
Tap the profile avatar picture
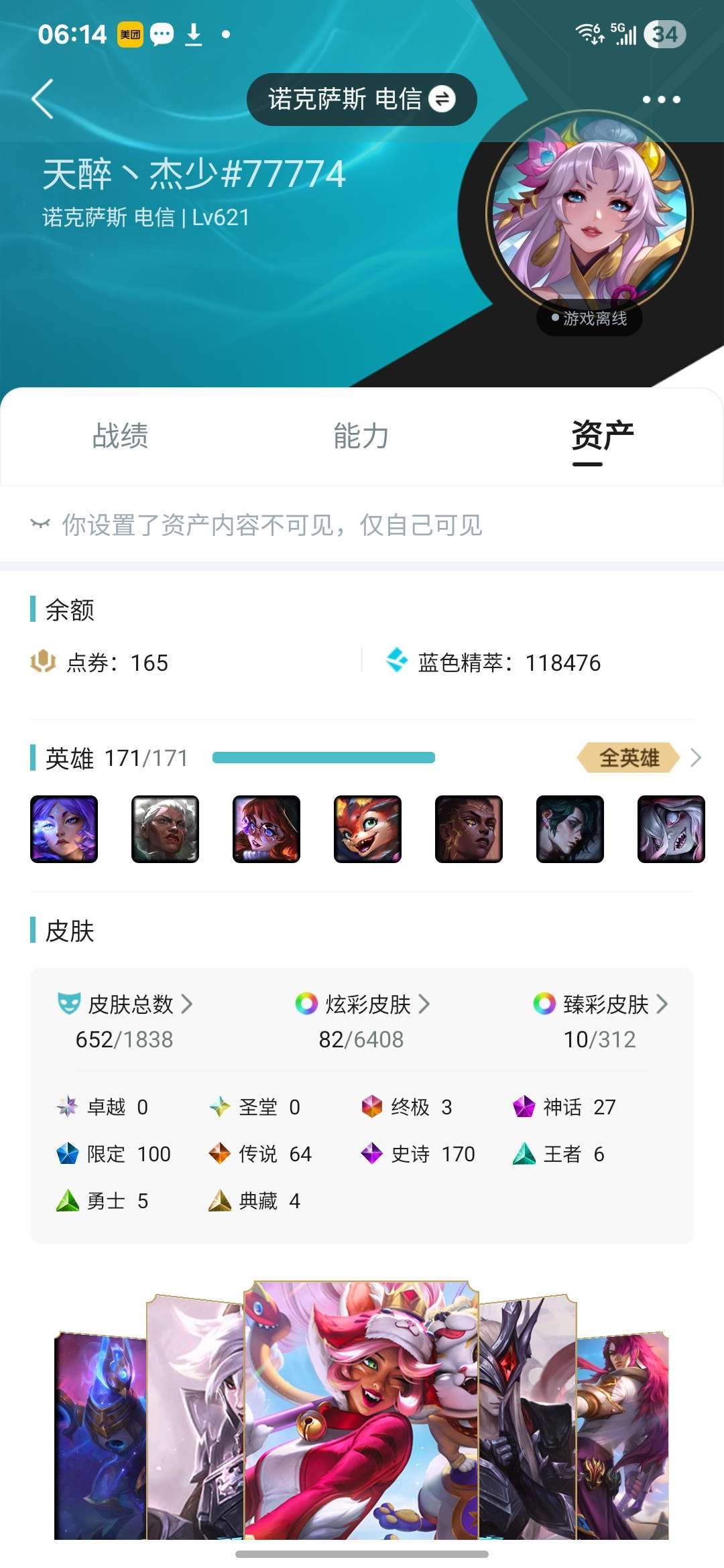[589, 213]
